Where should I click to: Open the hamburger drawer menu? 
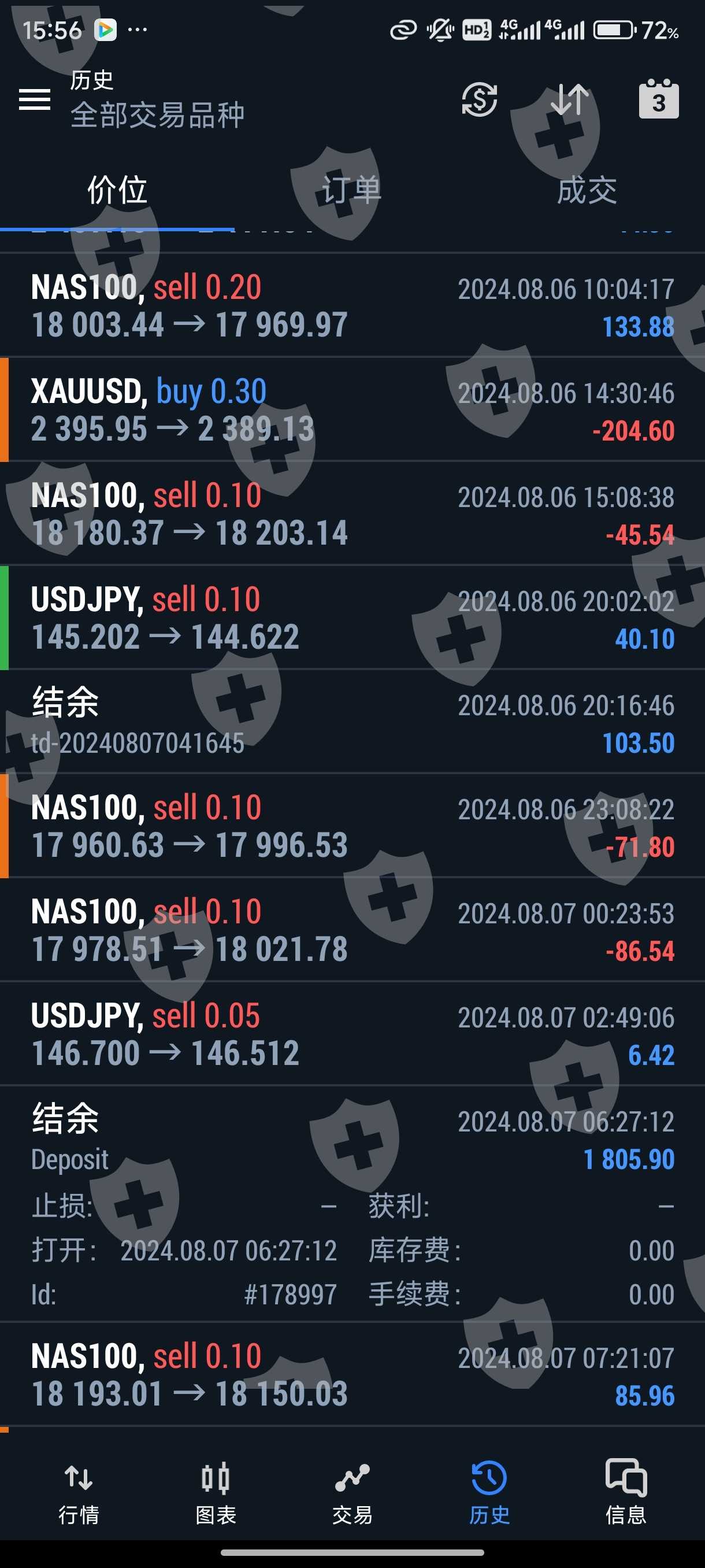pyautogui.click(x=35, y=99)
